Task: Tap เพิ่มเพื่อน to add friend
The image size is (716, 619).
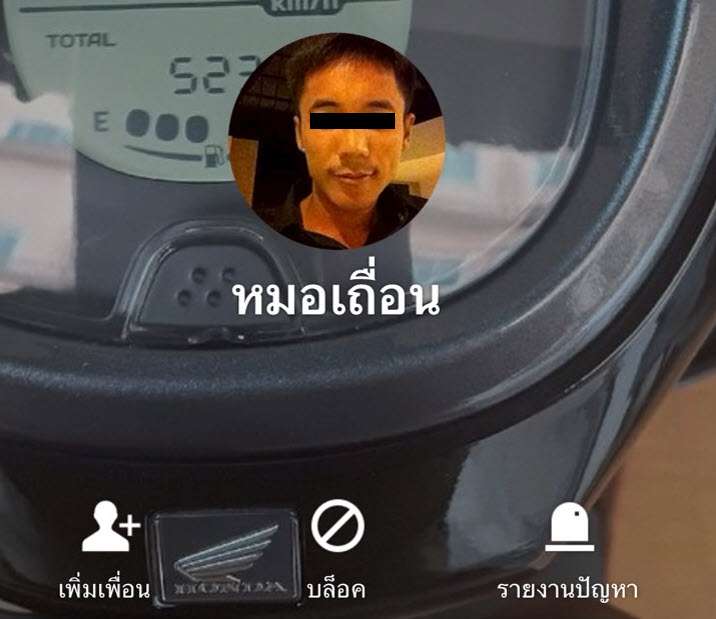Action: pos(107,550)
